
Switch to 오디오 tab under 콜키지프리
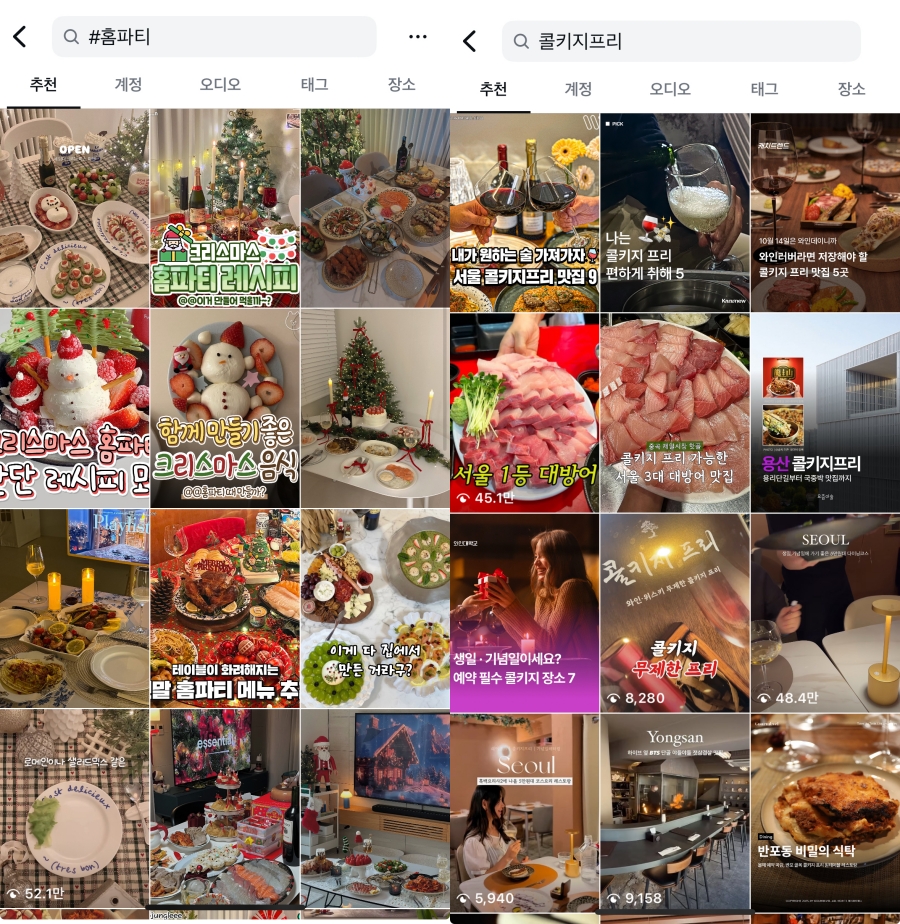(x=670, y=89)
